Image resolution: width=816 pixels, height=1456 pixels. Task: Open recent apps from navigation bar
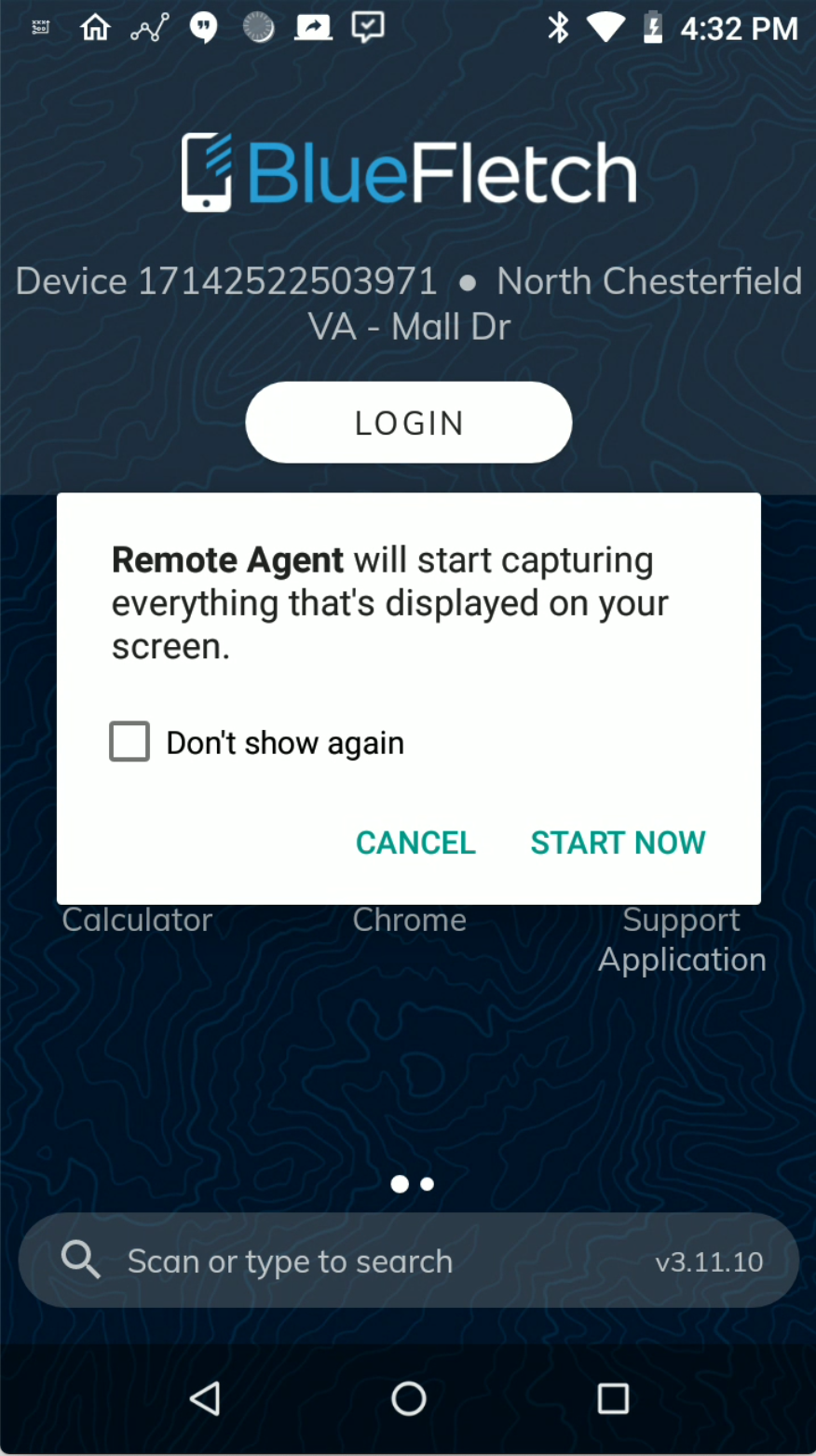[612, 1398]
